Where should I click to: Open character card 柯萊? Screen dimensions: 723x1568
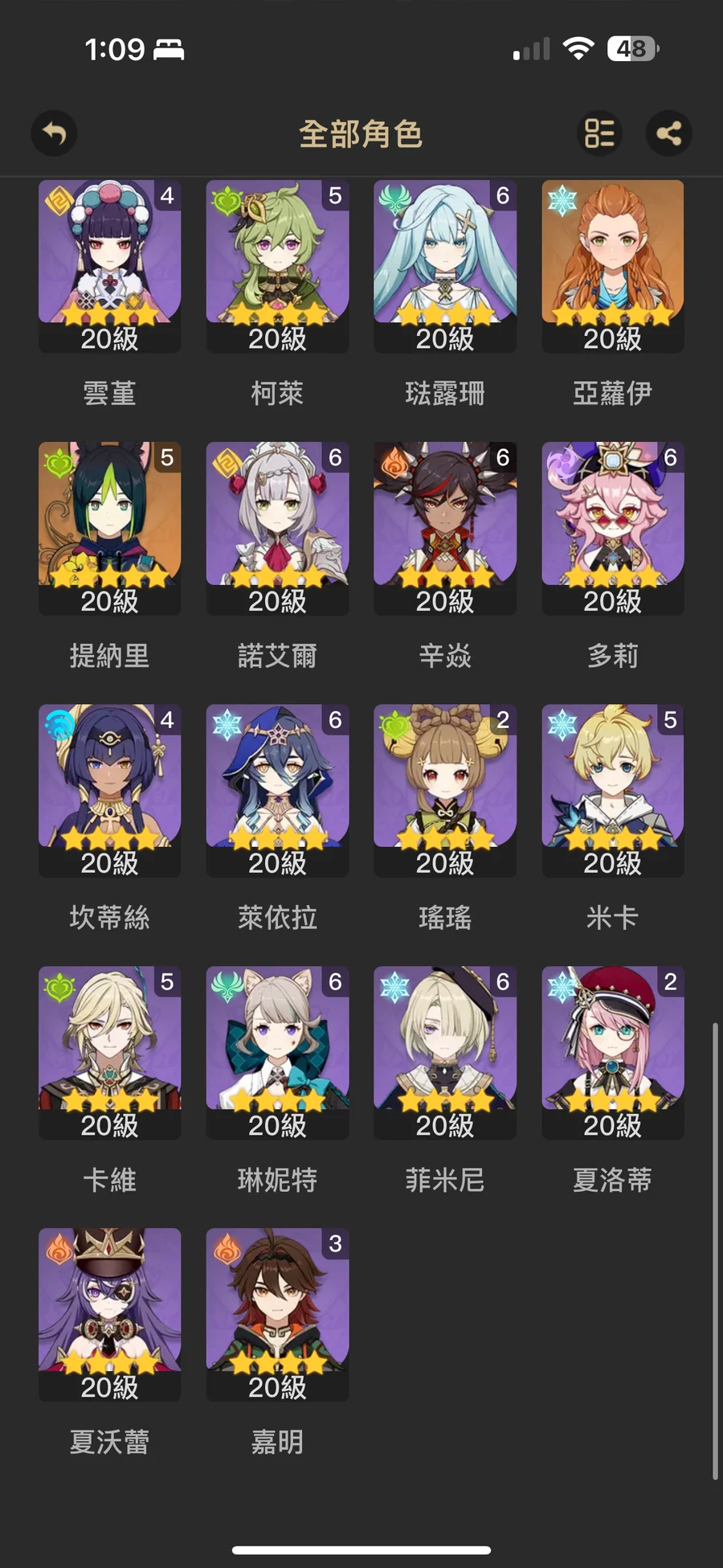click(277, 265)
